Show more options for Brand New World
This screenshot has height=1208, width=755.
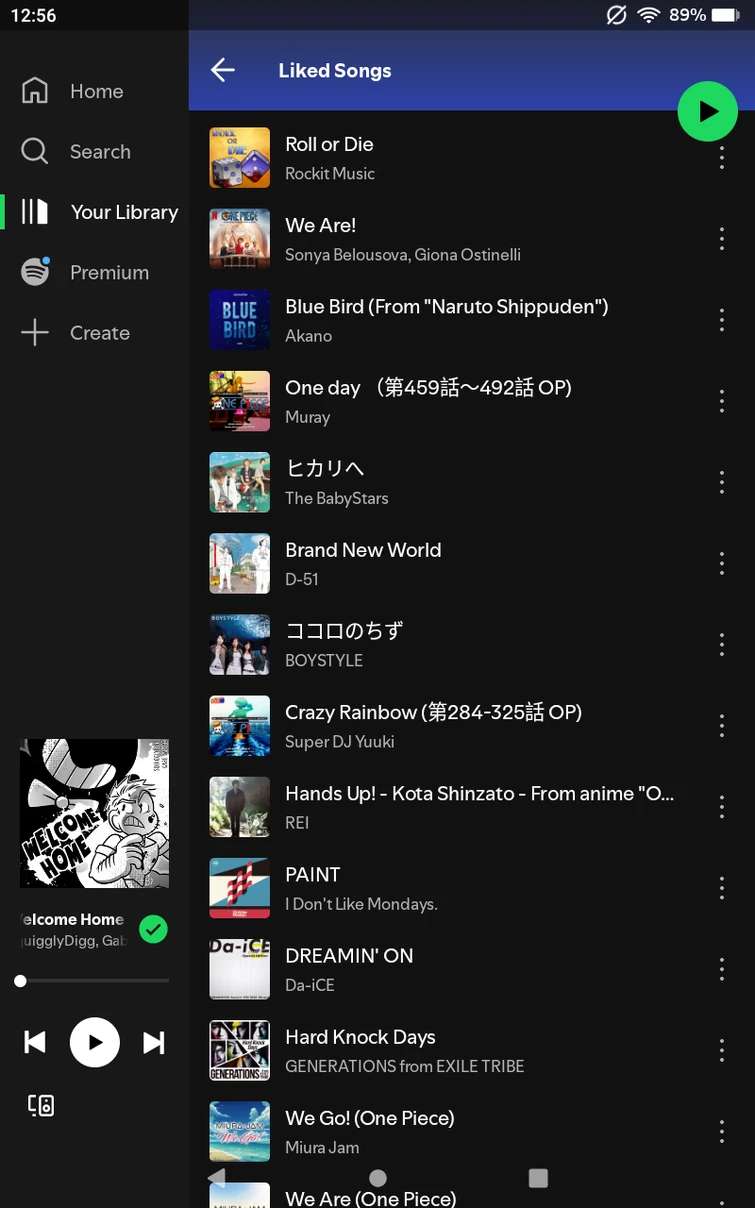coord(721,564)
